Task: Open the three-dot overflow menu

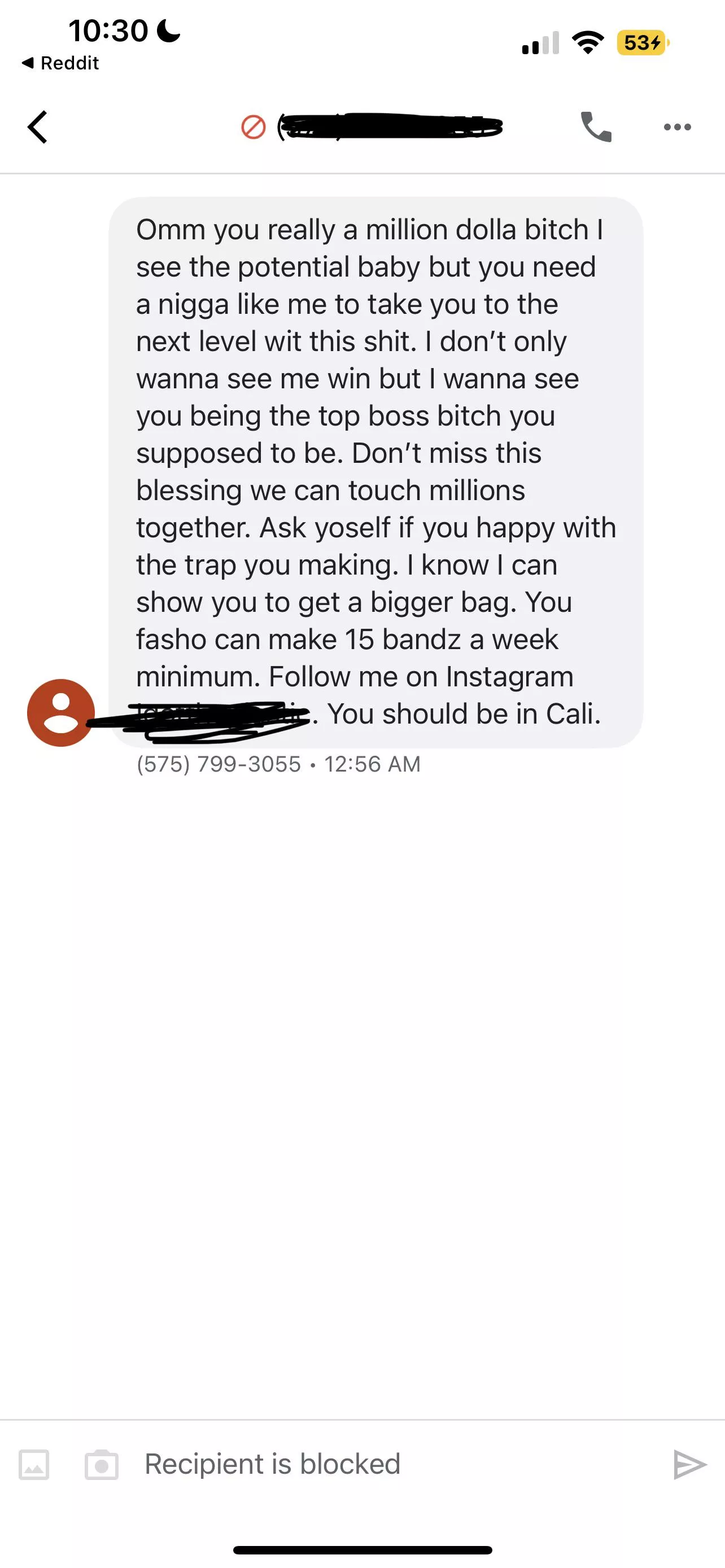Action: click(677, 127)
